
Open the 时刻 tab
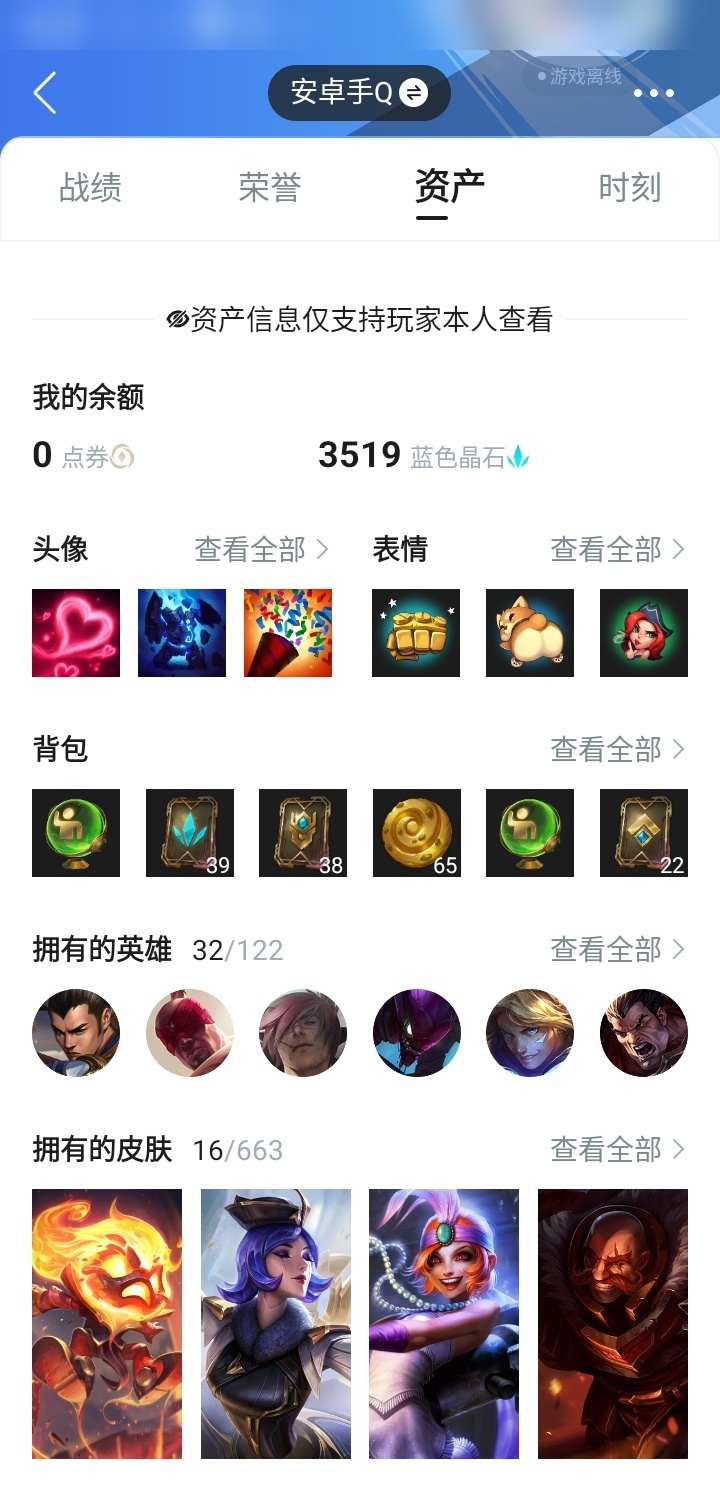(x=629, y=187)
